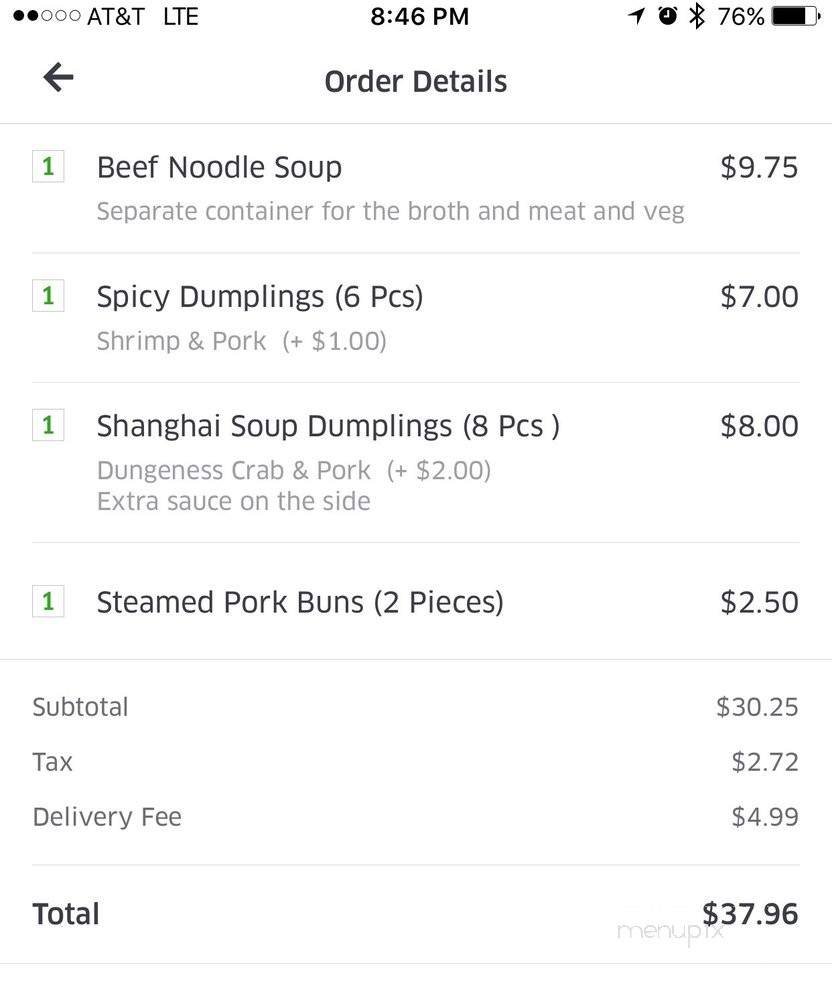Tap the quantity badge for Shanghai Soup Dumplings
Screen dimensions: 832x1000
coord(47,425)
